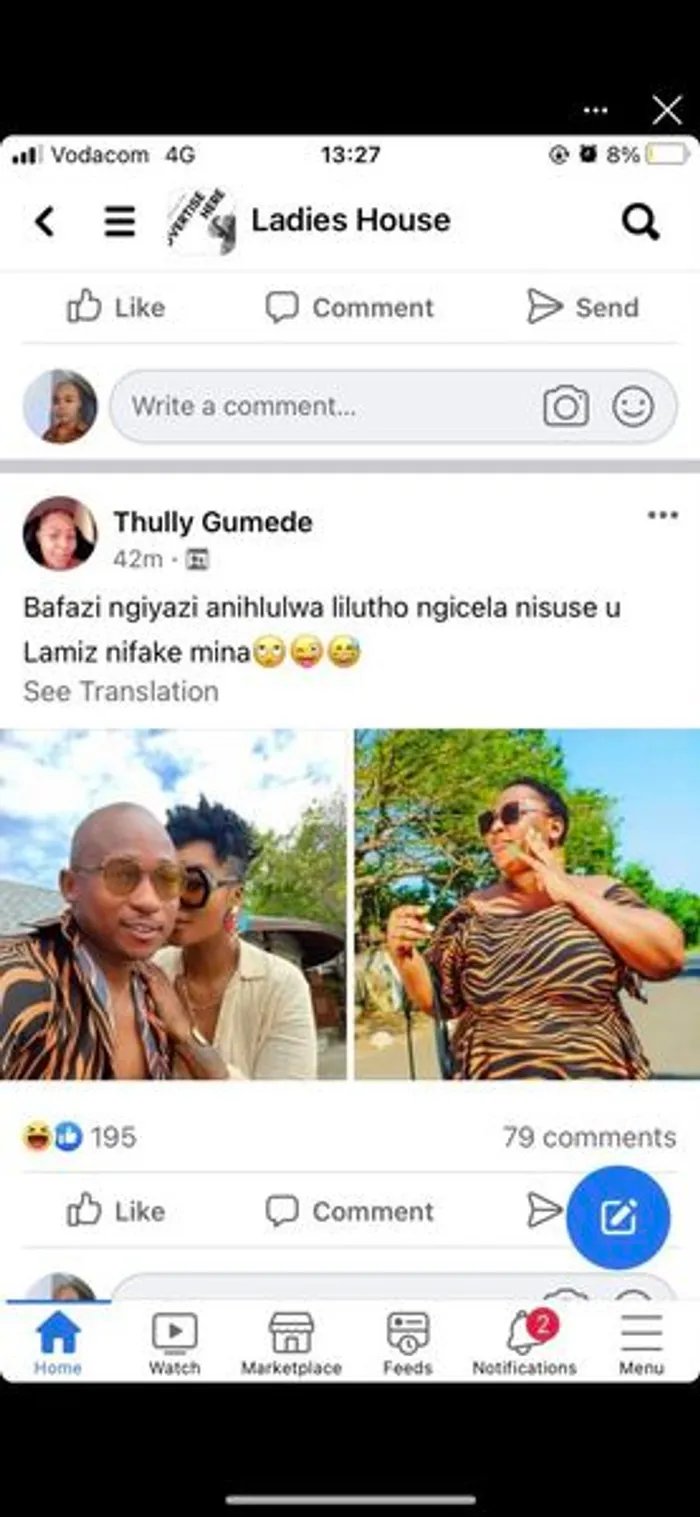This screenshot has height=1517, width=700.
Task: Open the couple photo in the post
Action: coord(173,904)
